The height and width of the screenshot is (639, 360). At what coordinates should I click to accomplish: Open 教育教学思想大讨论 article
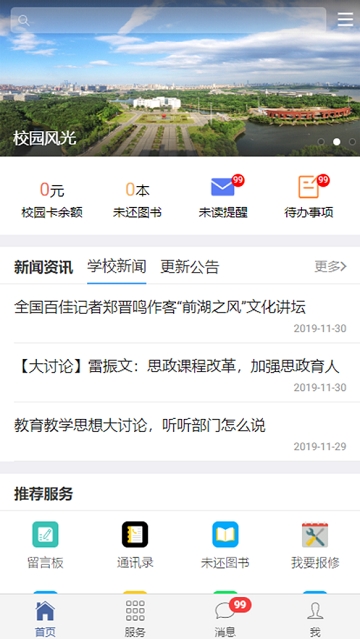(x=180, y=432)
